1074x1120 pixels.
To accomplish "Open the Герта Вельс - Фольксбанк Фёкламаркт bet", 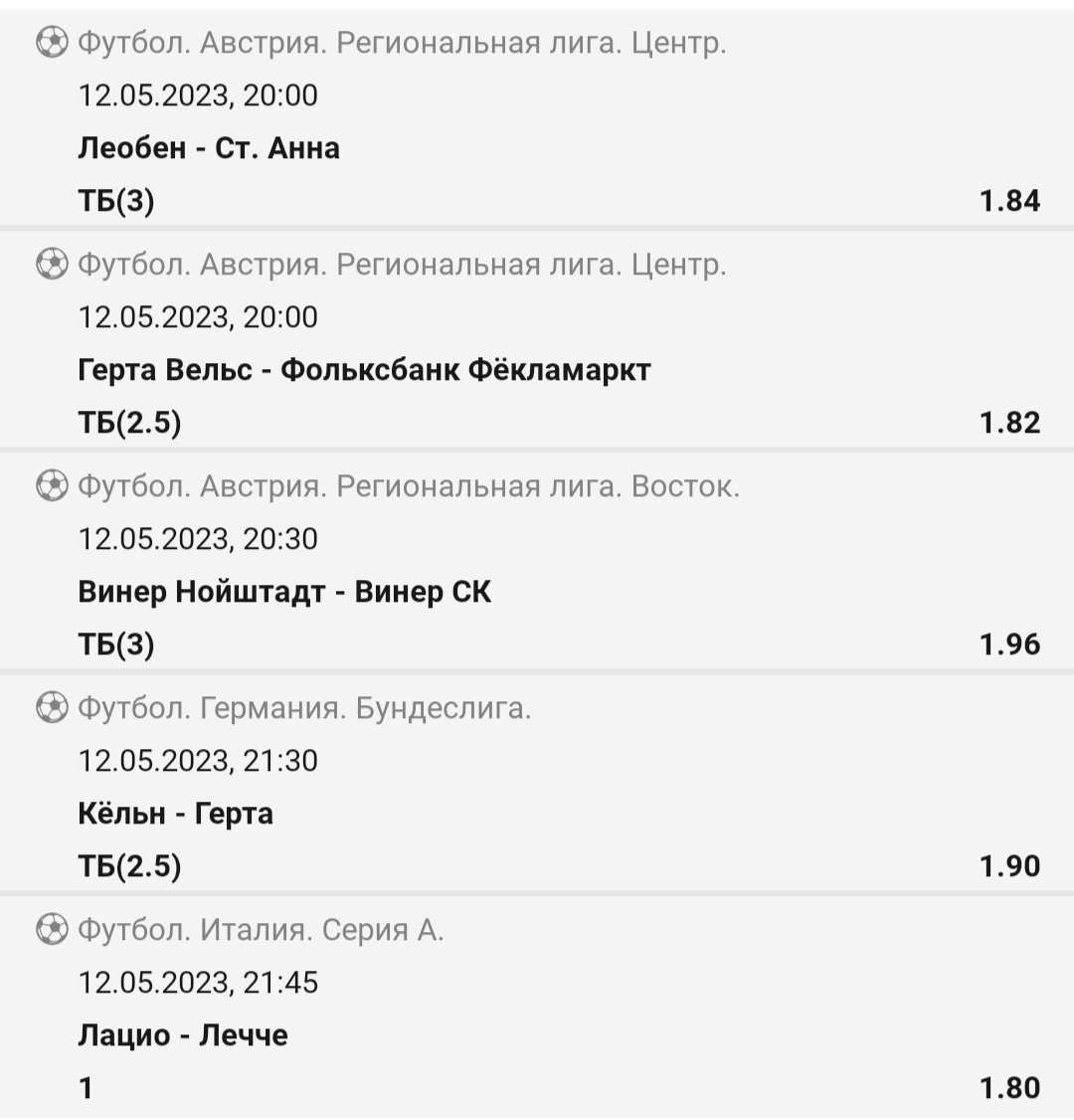I will point(364,370).
